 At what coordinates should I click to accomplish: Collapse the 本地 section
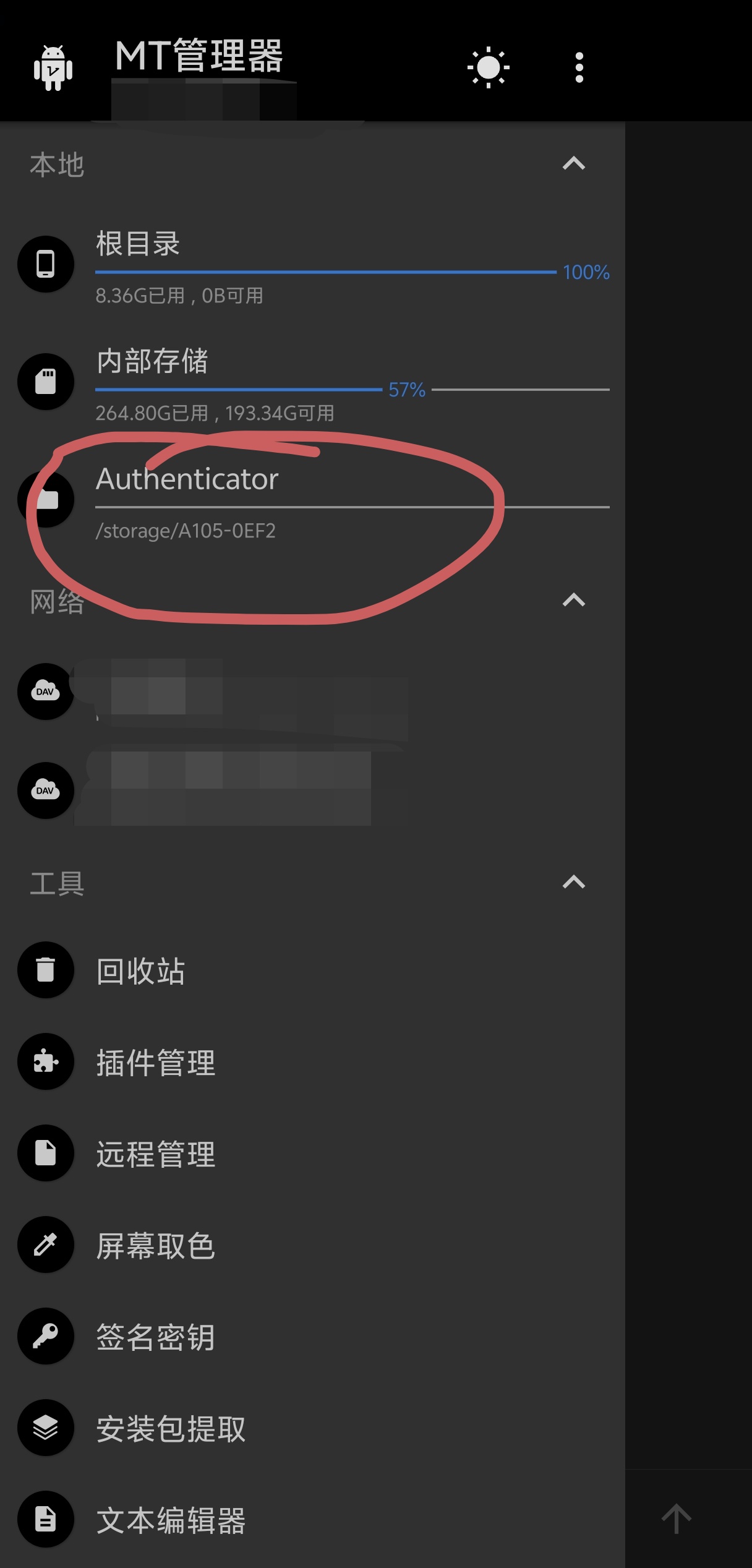[573, 164]
